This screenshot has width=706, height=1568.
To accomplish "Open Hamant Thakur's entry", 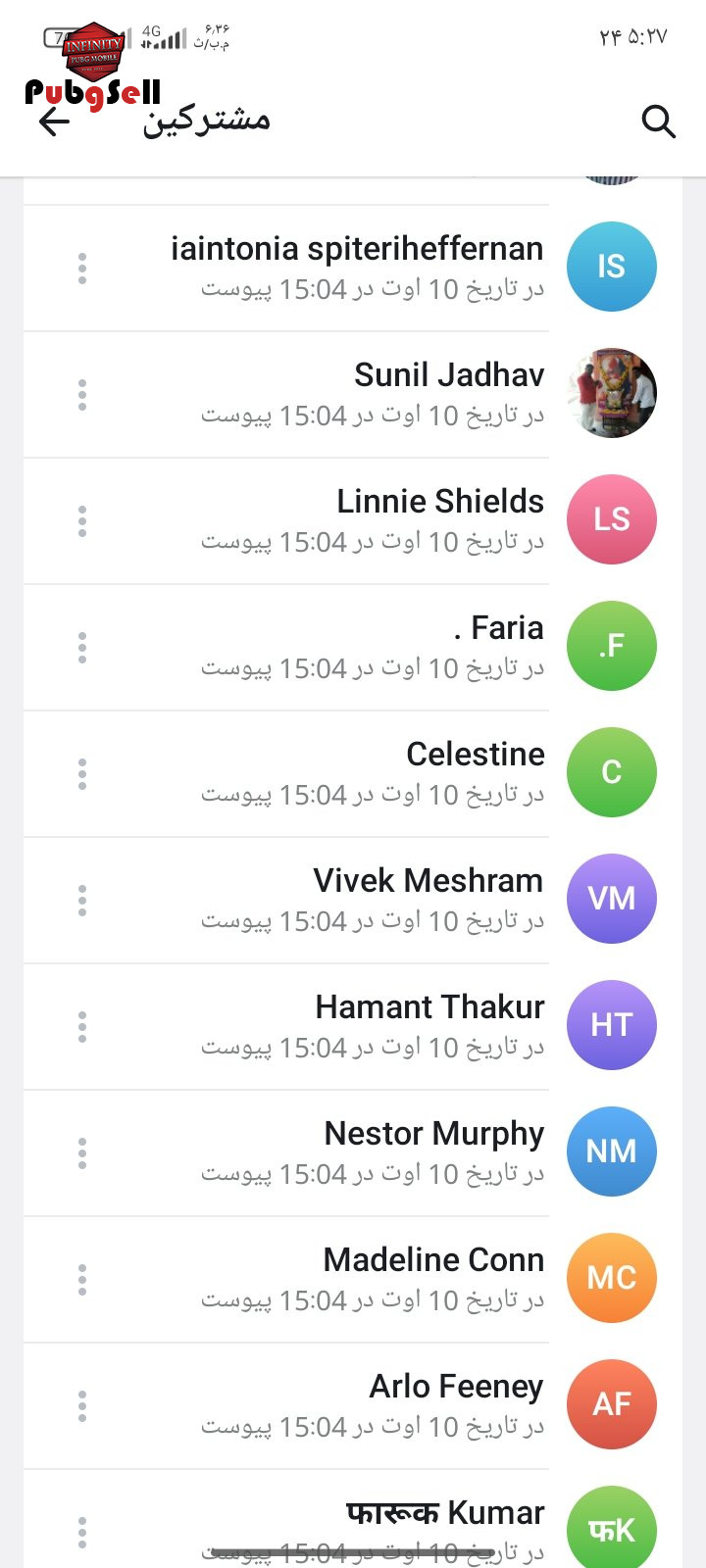I will click(353, 1026).
